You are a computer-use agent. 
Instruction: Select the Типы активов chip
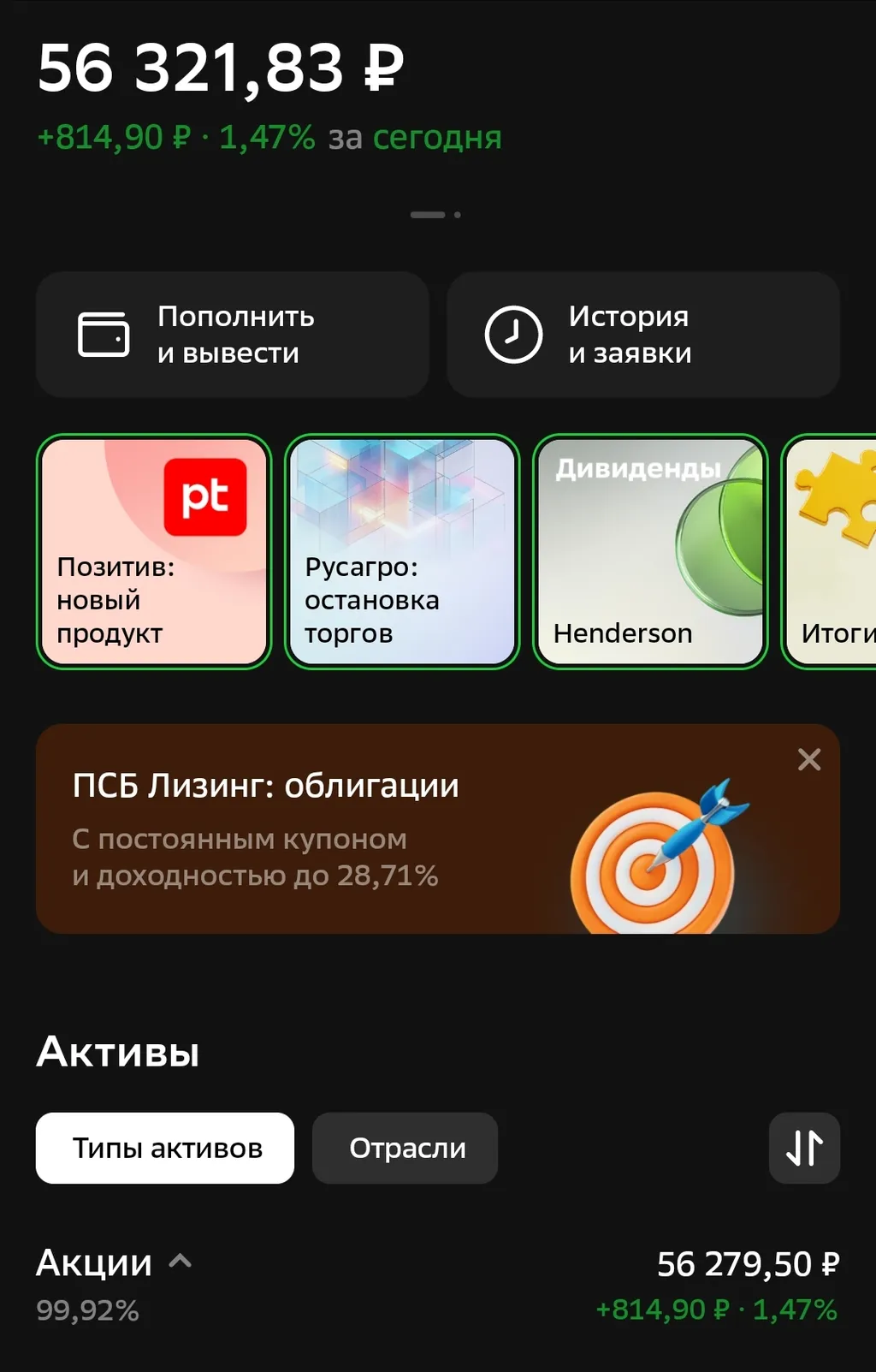pyautogui.click(x=165, y=1148)
